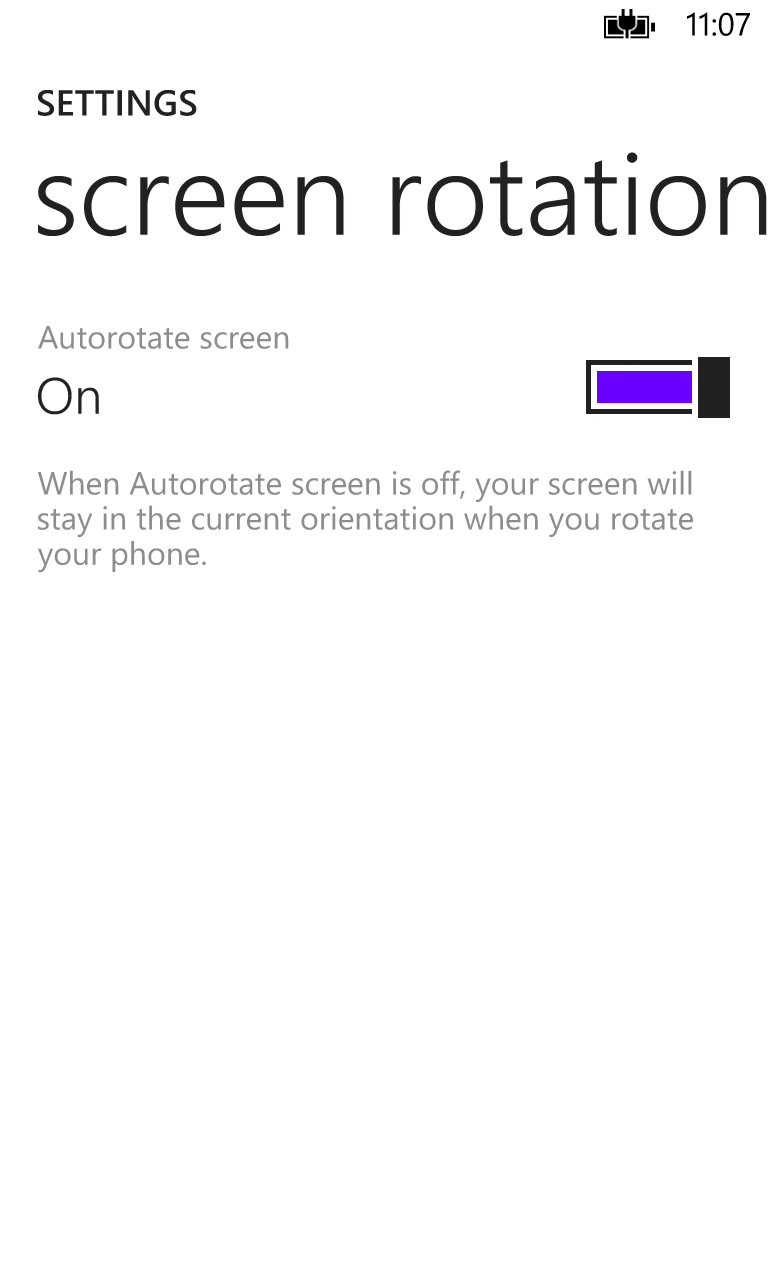Select the text explaining rotation behavior
This screenshot has height=1280, width=768.
pos(366,518)
